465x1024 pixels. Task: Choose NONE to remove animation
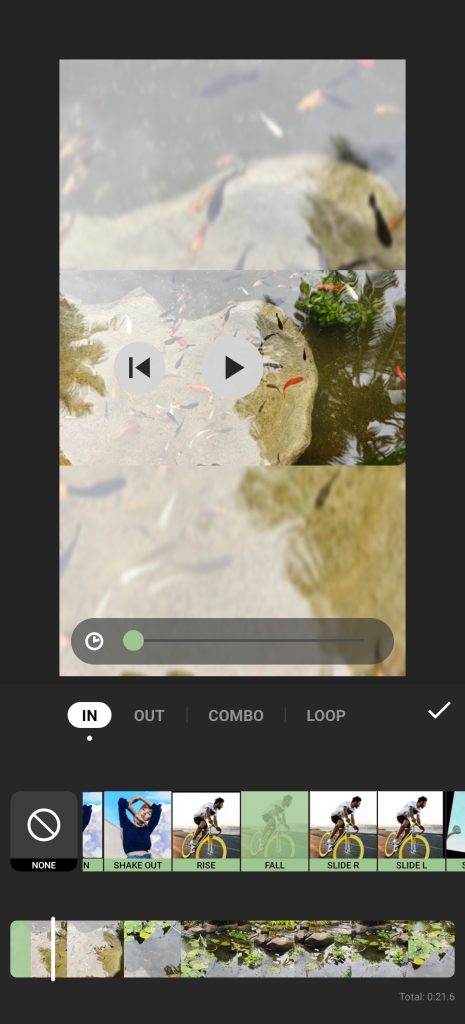click(44, 831)
